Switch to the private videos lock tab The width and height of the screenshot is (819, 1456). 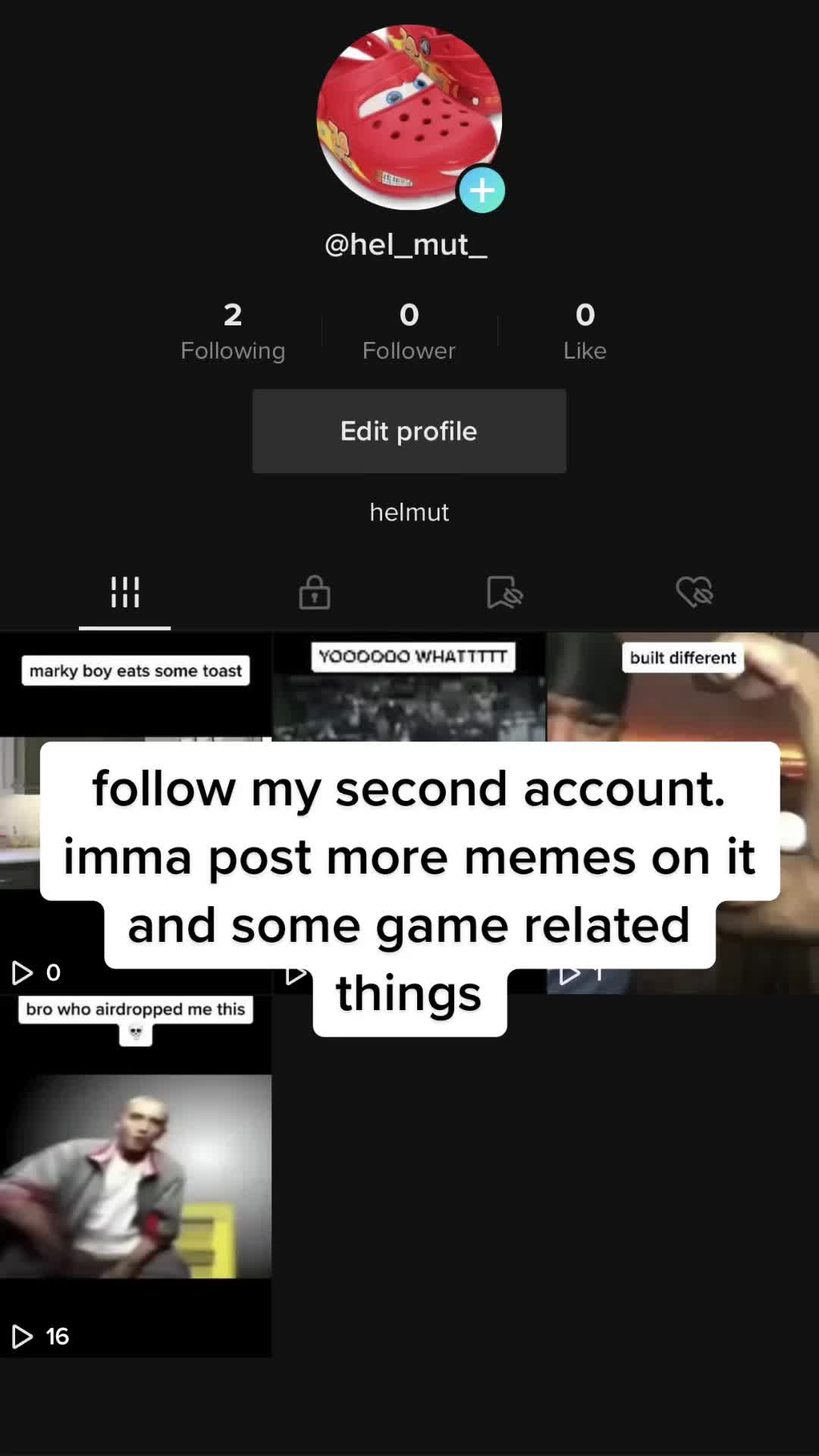pyautogui.click(x=314, y=592)
